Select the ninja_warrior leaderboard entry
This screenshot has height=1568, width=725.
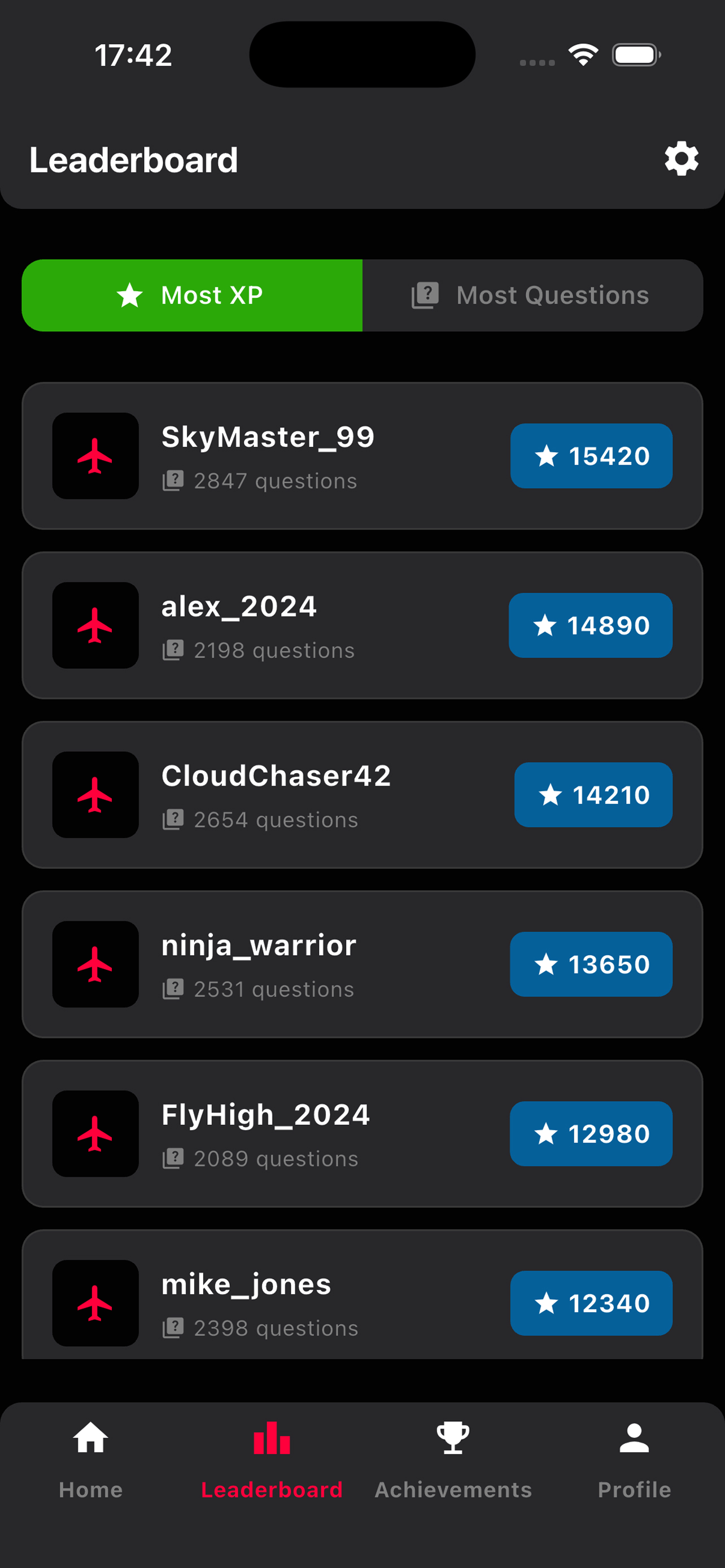[x=362, y=964]
